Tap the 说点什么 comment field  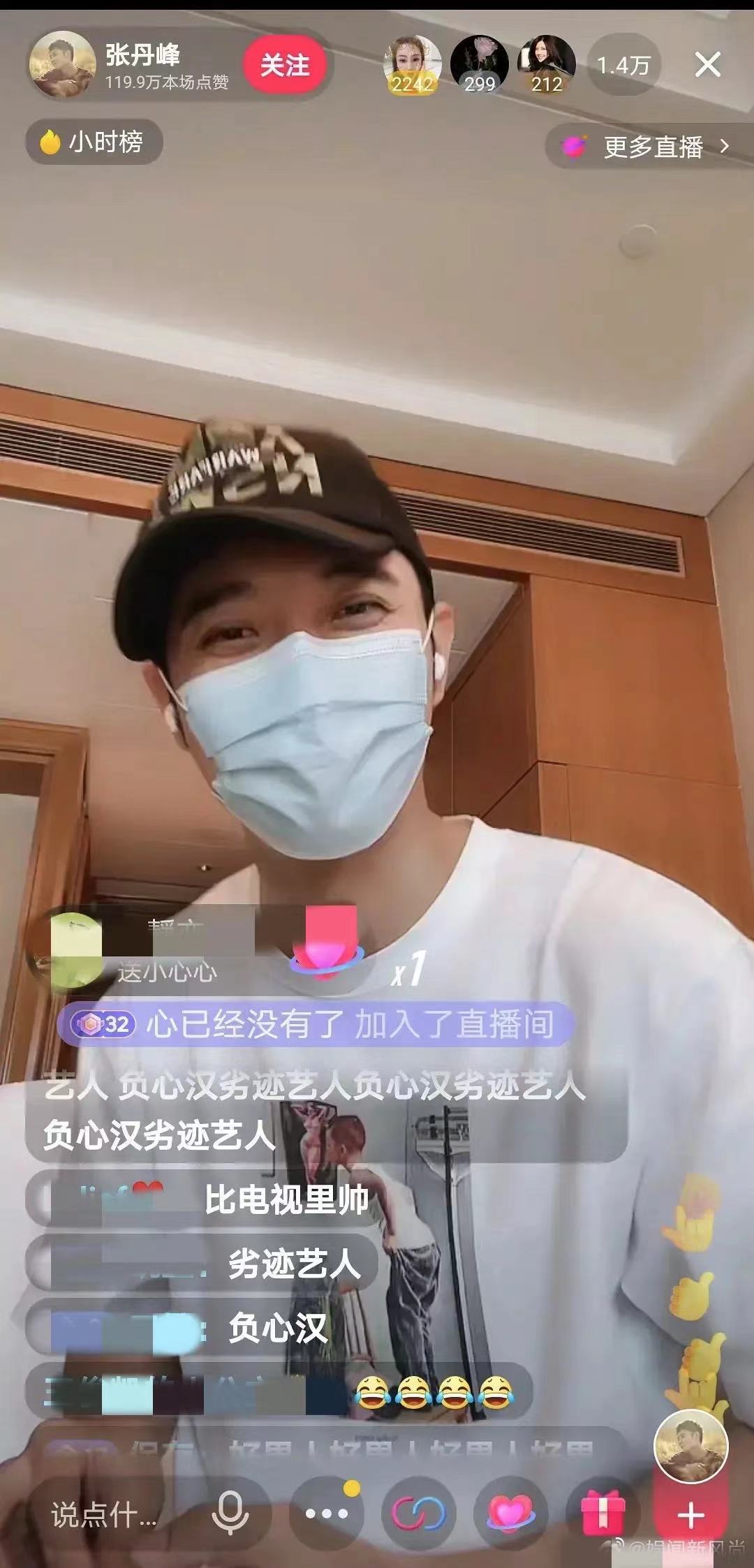[x=103, y=1516]
